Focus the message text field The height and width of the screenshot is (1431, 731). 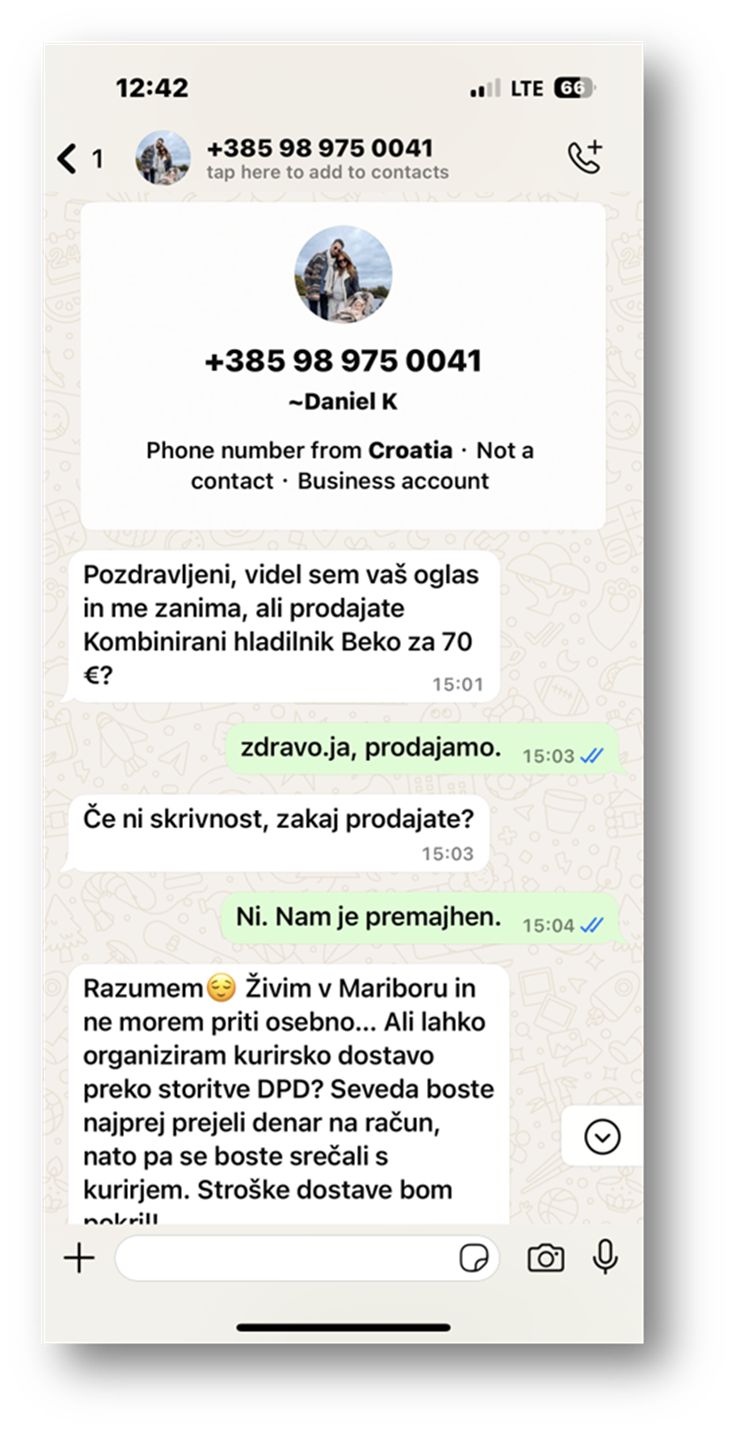click(285, 1258)
